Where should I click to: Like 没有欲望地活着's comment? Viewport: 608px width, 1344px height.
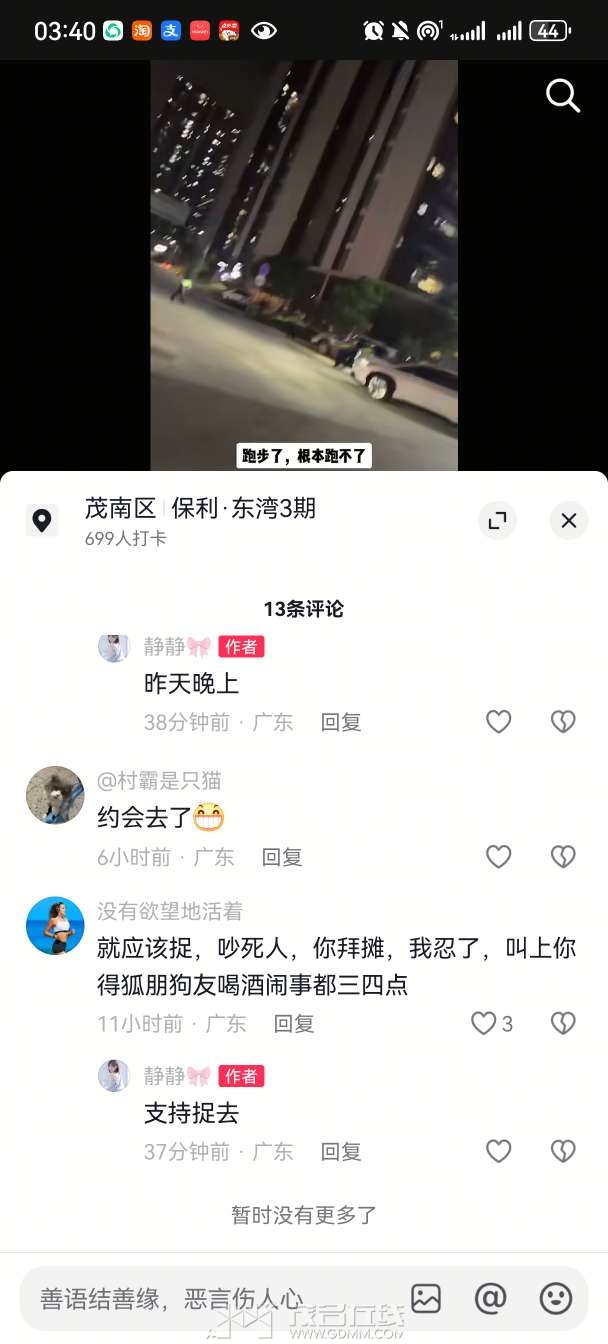[485, 1023]
